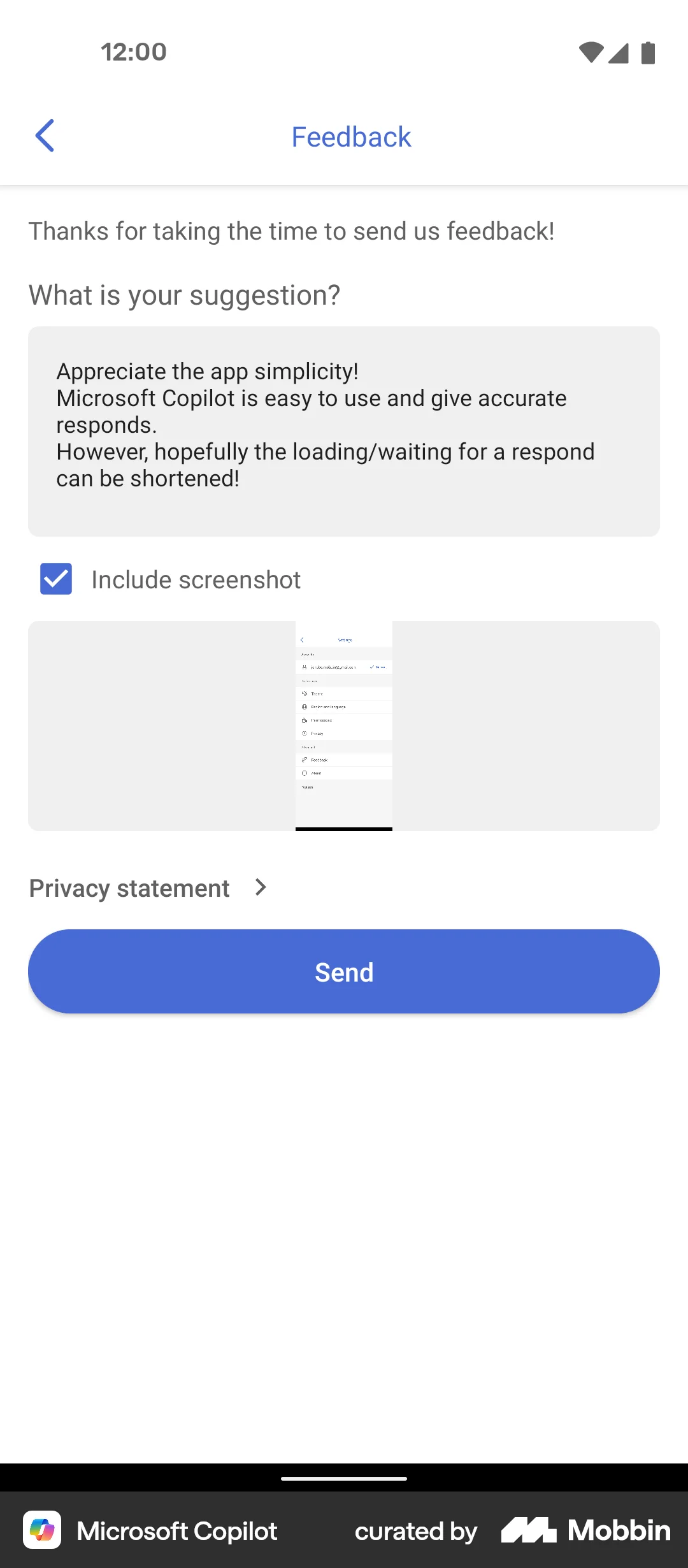Click the Mobbin logo
This screenshot has width=688, height=1568.
(x=585, y=1530)
